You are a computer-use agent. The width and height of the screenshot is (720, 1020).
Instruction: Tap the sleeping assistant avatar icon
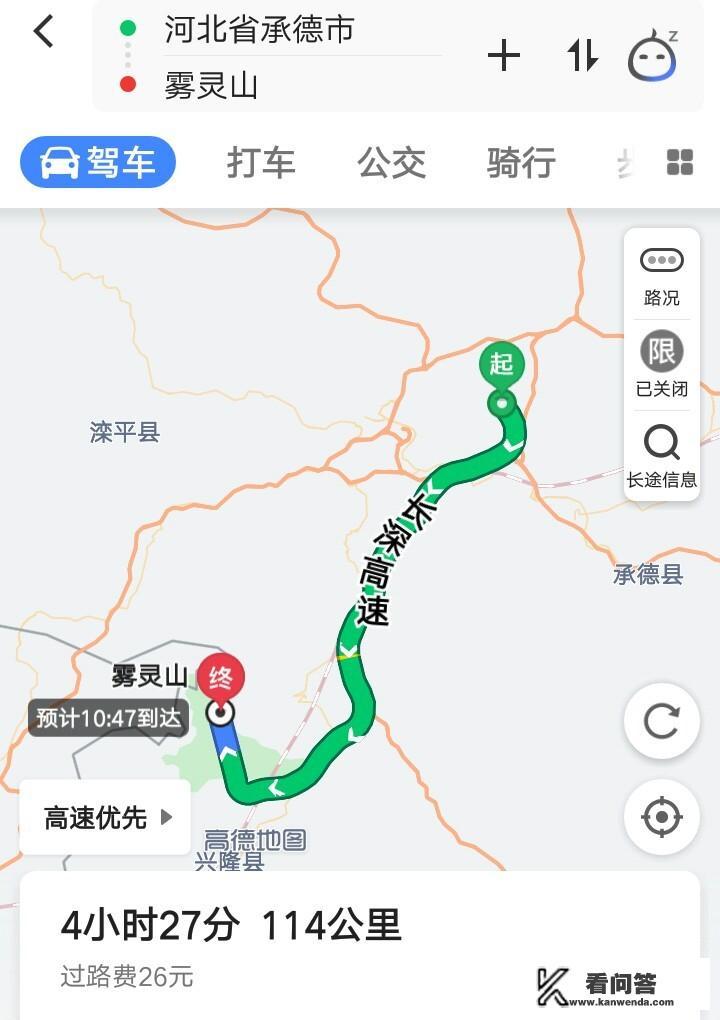652,57
